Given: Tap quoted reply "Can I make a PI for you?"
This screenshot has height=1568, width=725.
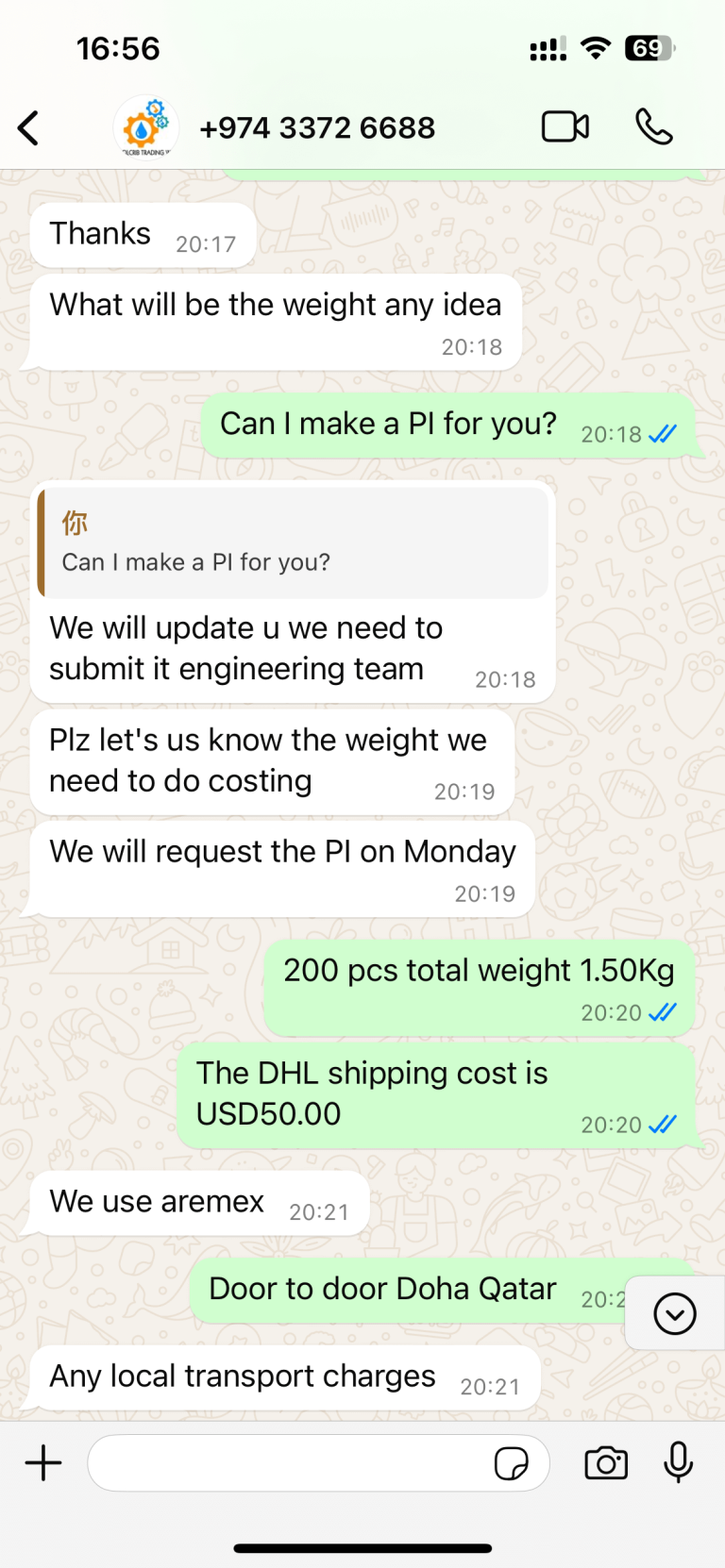Looking at the screenshot, I should [x=293, y=543].
